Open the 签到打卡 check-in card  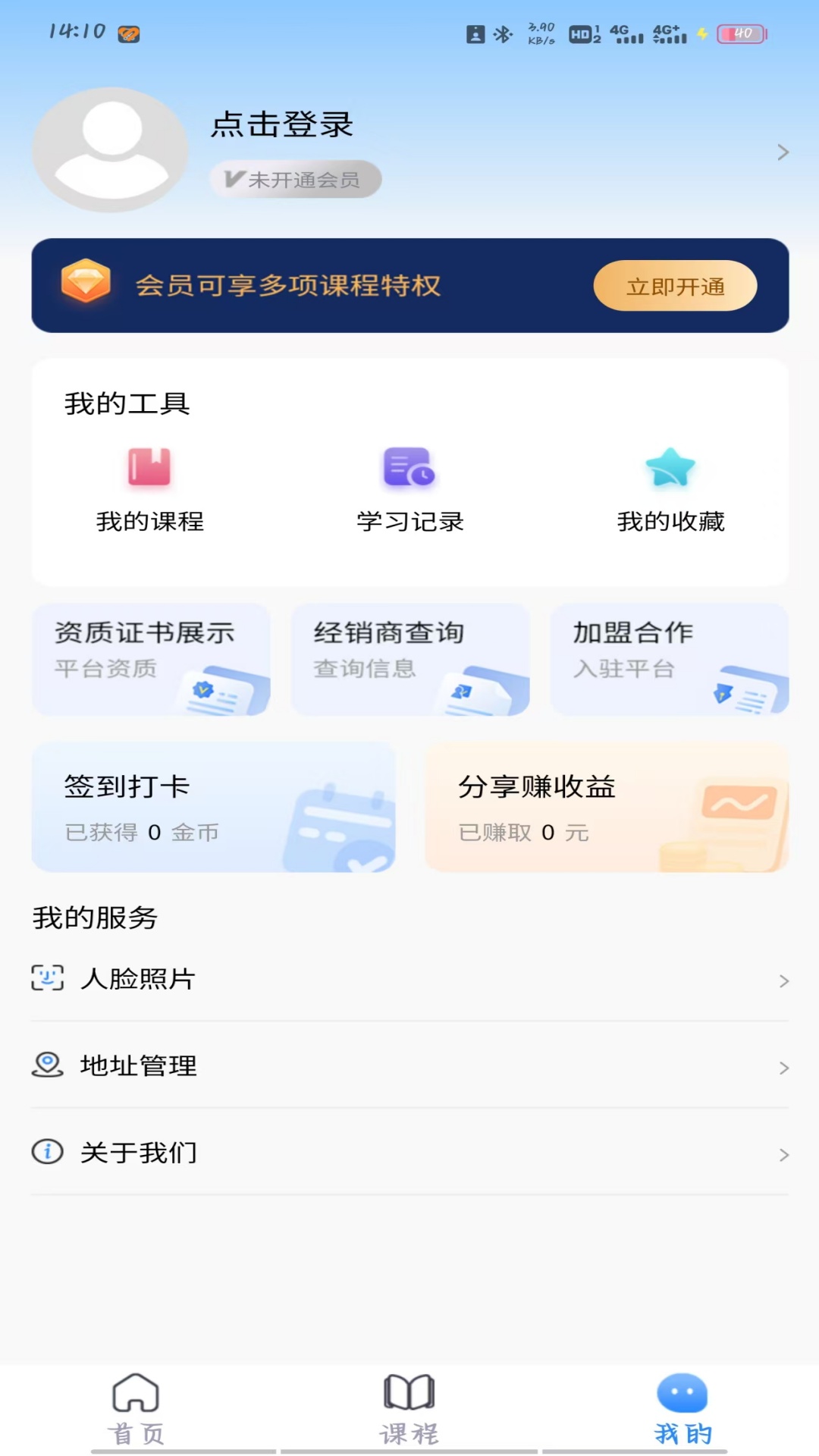[215, 807]
